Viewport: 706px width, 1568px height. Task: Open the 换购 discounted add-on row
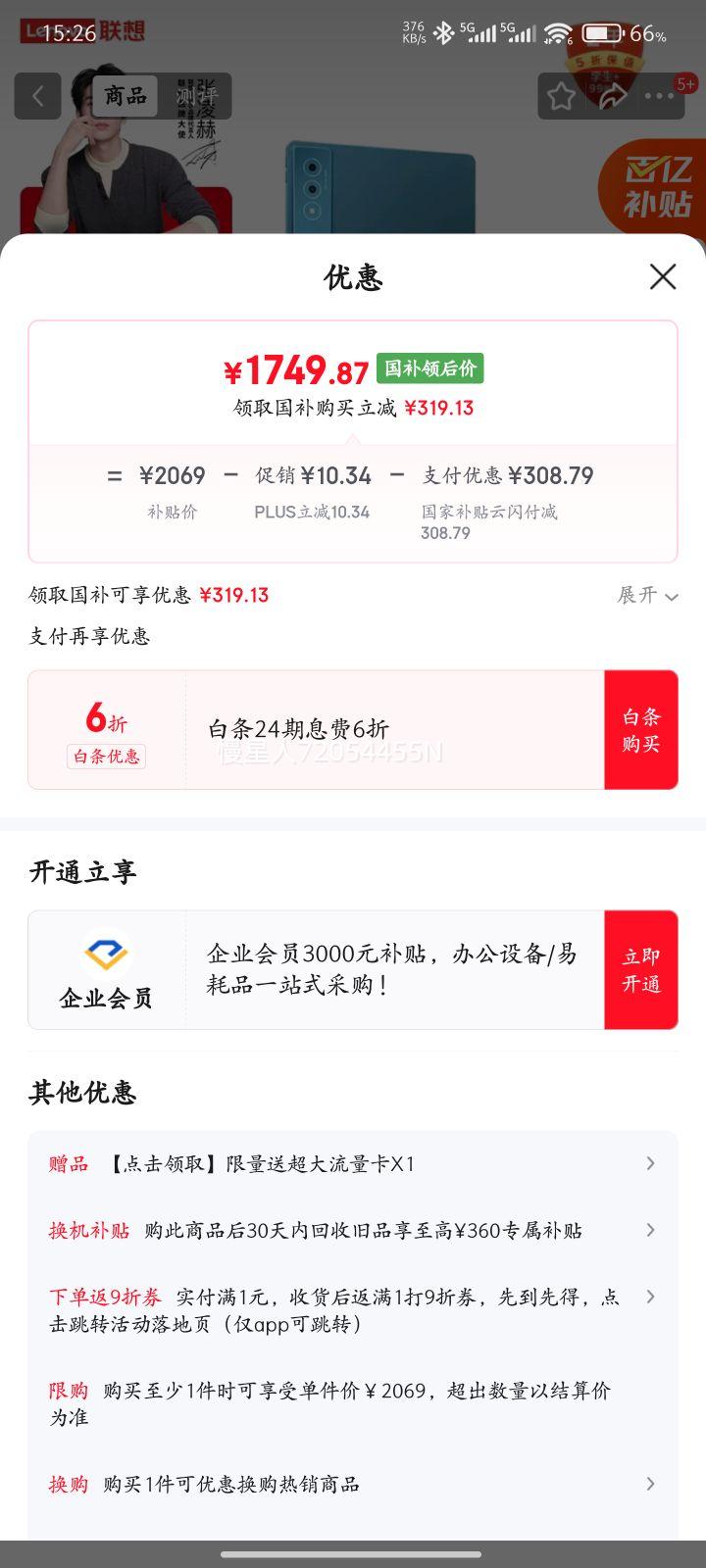[353, 1484]
